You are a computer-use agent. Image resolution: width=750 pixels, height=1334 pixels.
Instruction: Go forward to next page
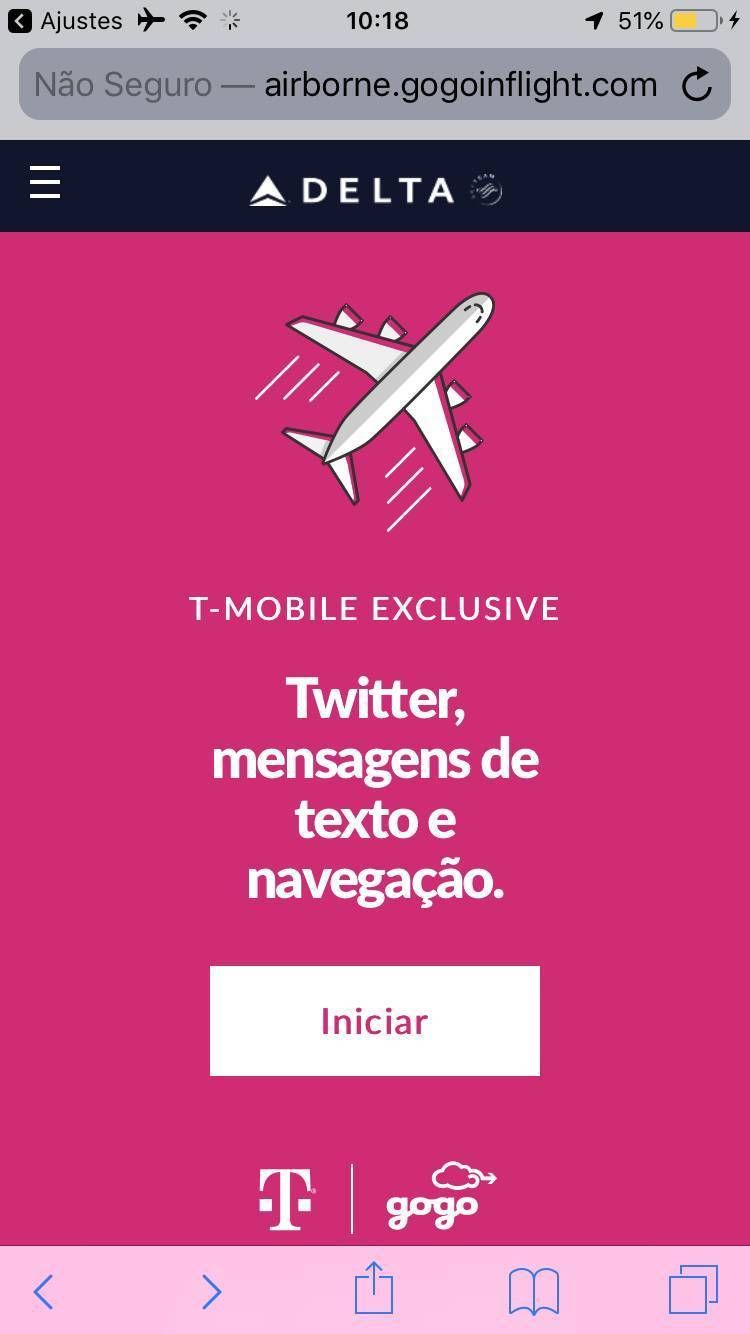point(211,1291)
